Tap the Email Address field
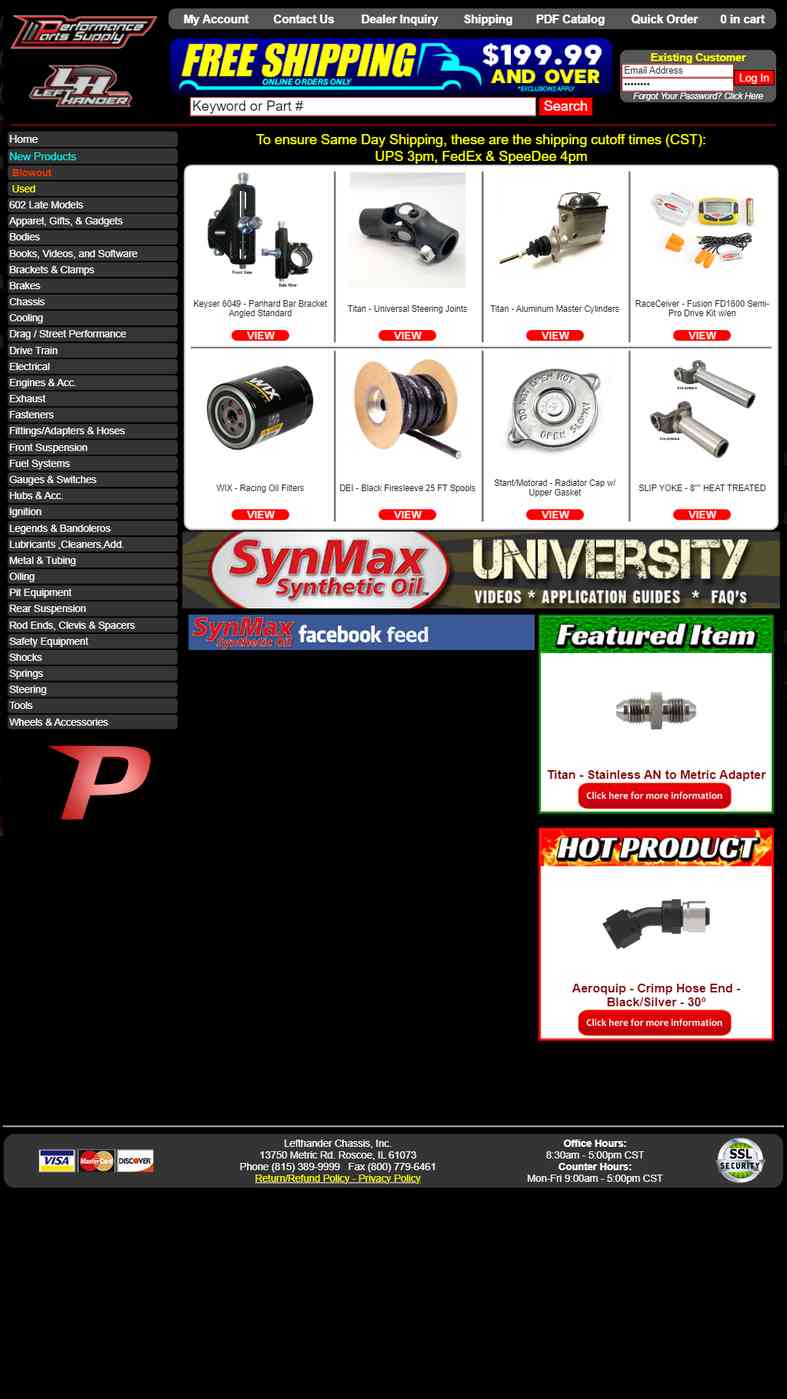Screen dimensions: 787x1399 coord(676,71)
